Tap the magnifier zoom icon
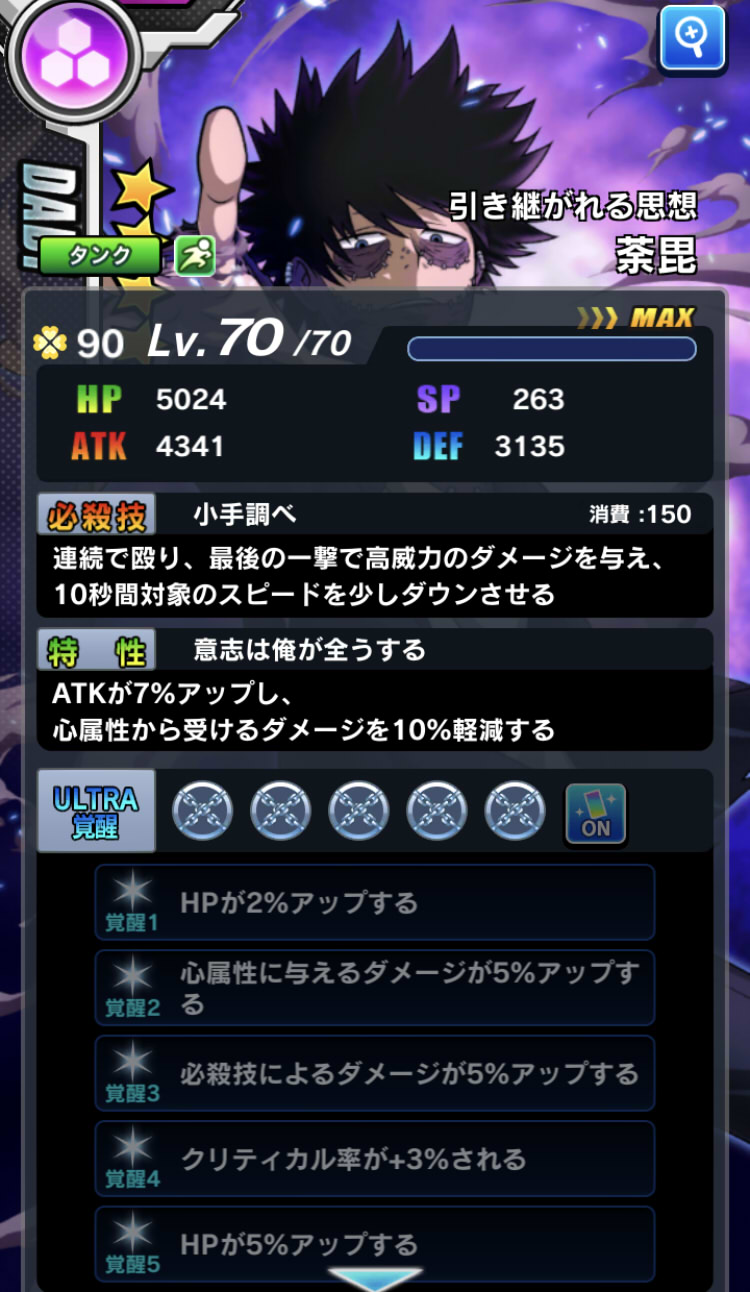 coord(692,38)
